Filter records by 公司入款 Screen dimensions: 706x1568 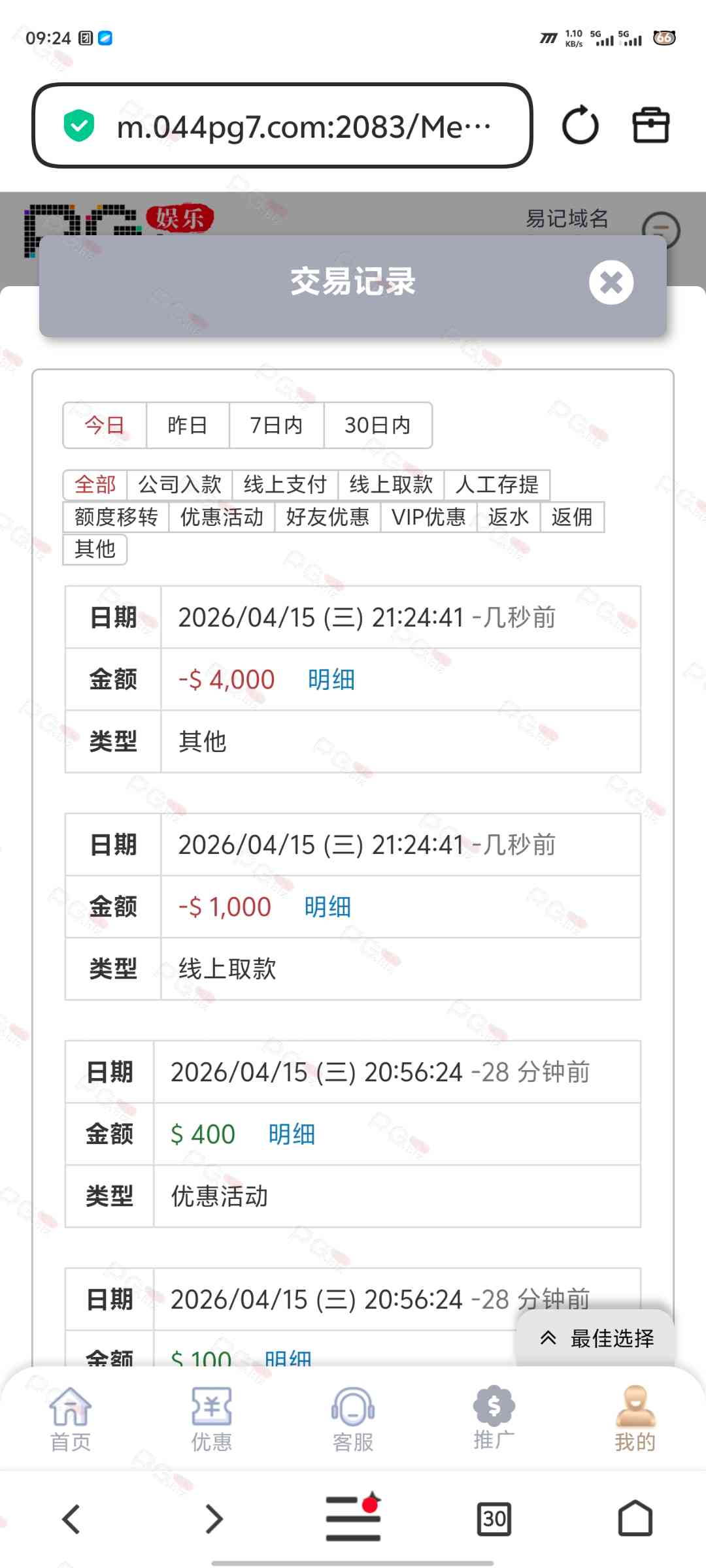coord(180,485)
